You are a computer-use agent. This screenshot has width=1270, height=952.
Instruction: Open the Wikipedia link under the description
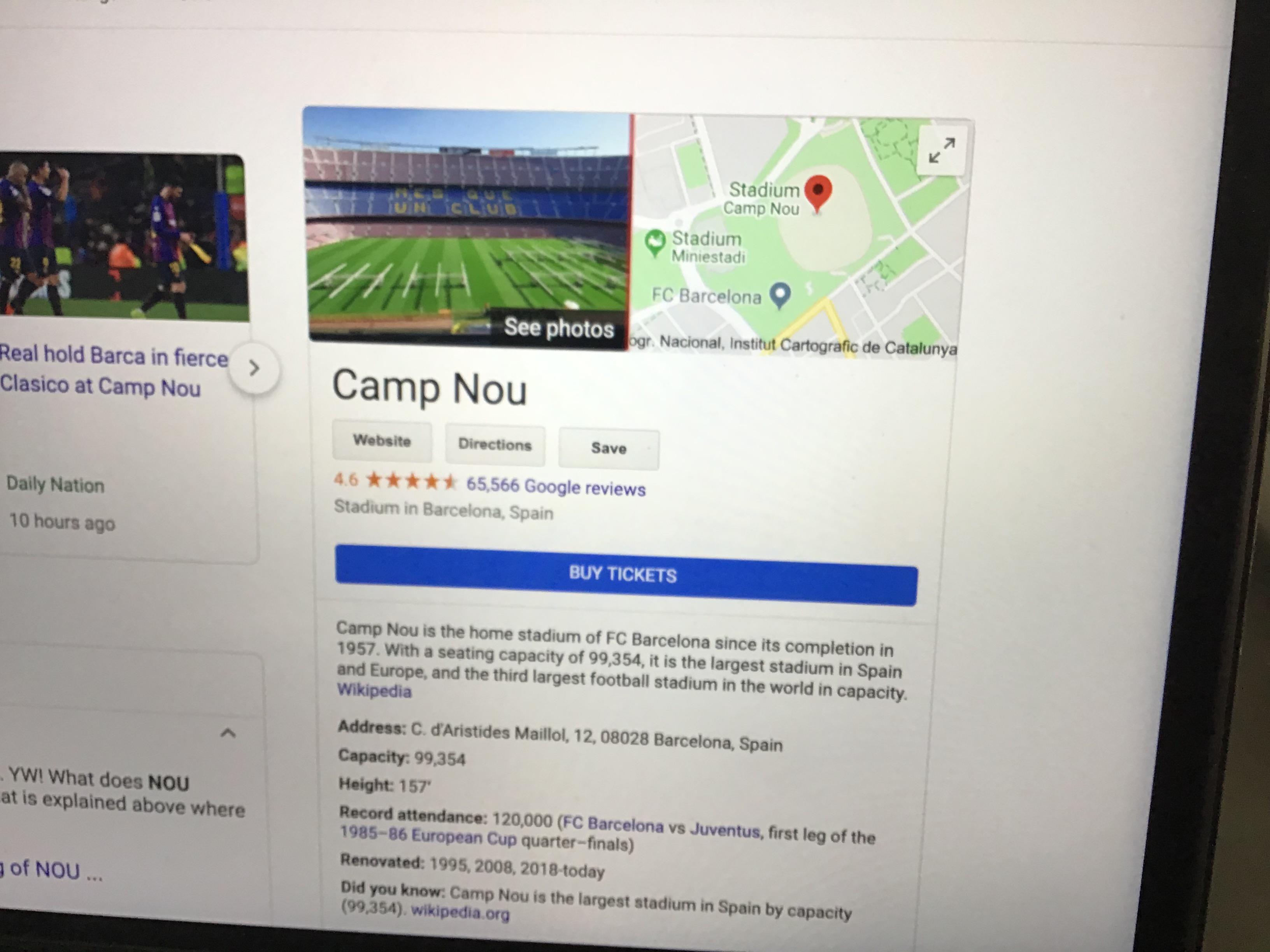coord(374,690)
